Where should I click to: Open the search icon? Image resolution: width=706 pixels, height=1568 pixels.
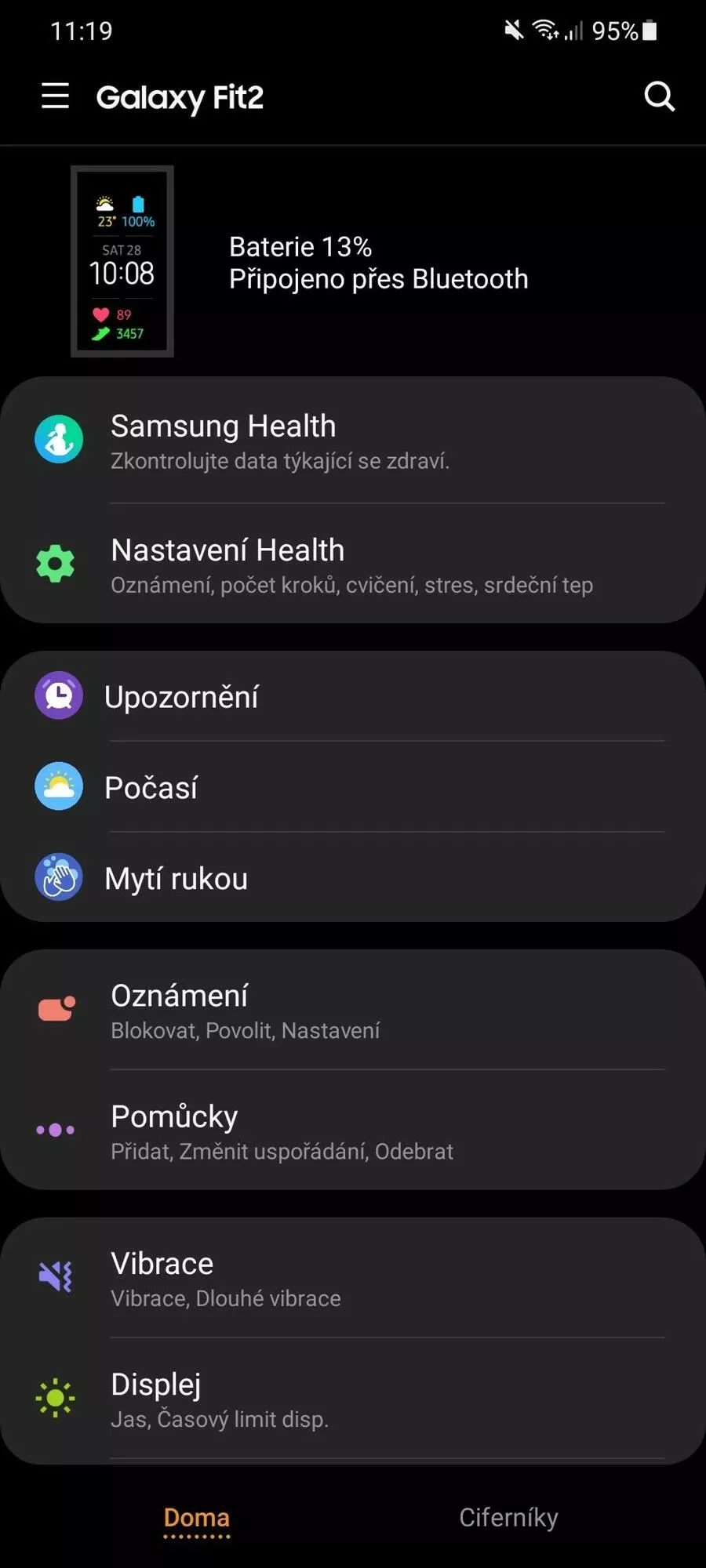[x=659, y=96]
